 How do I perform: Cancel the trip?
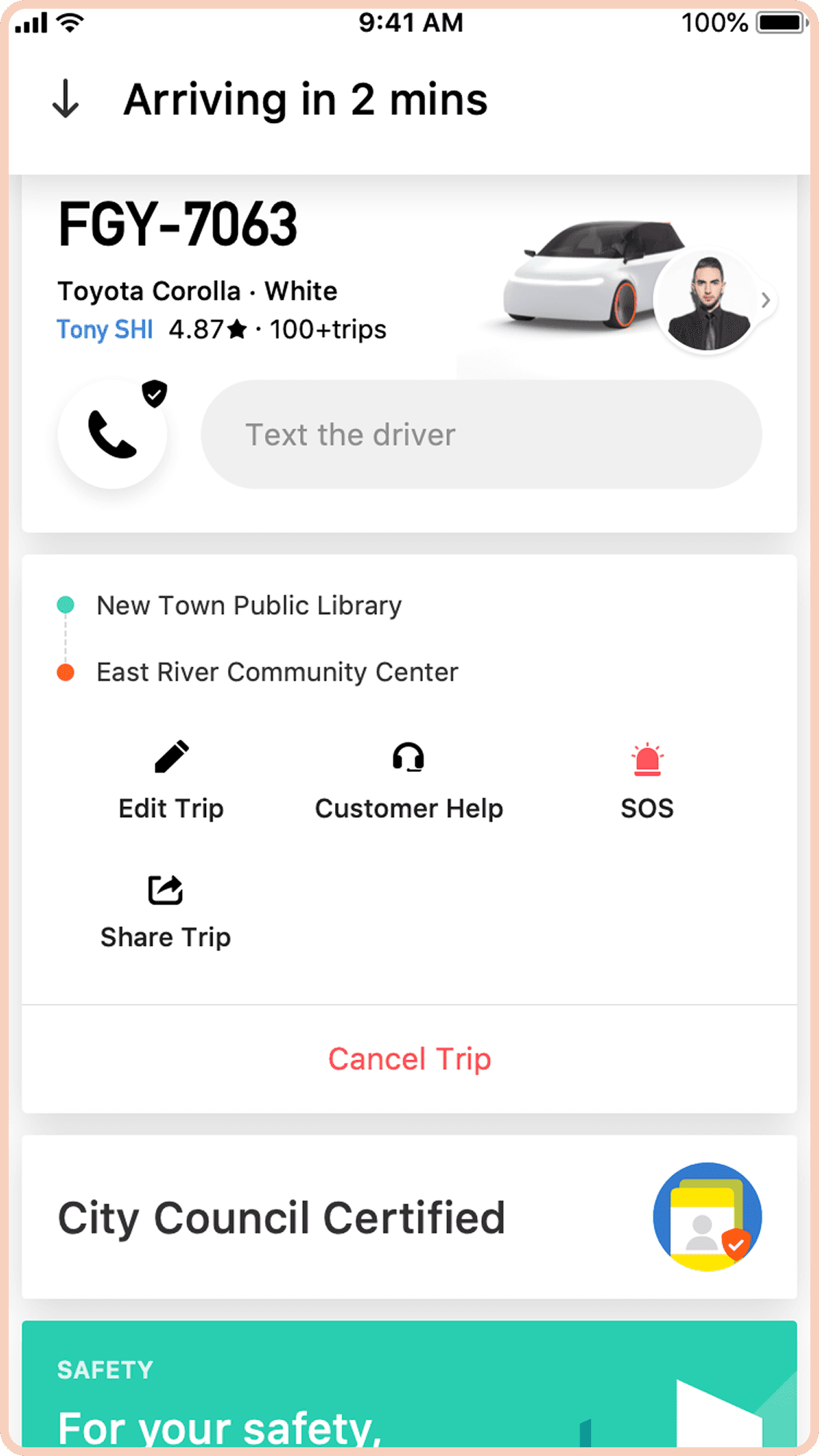[409, 1059]
